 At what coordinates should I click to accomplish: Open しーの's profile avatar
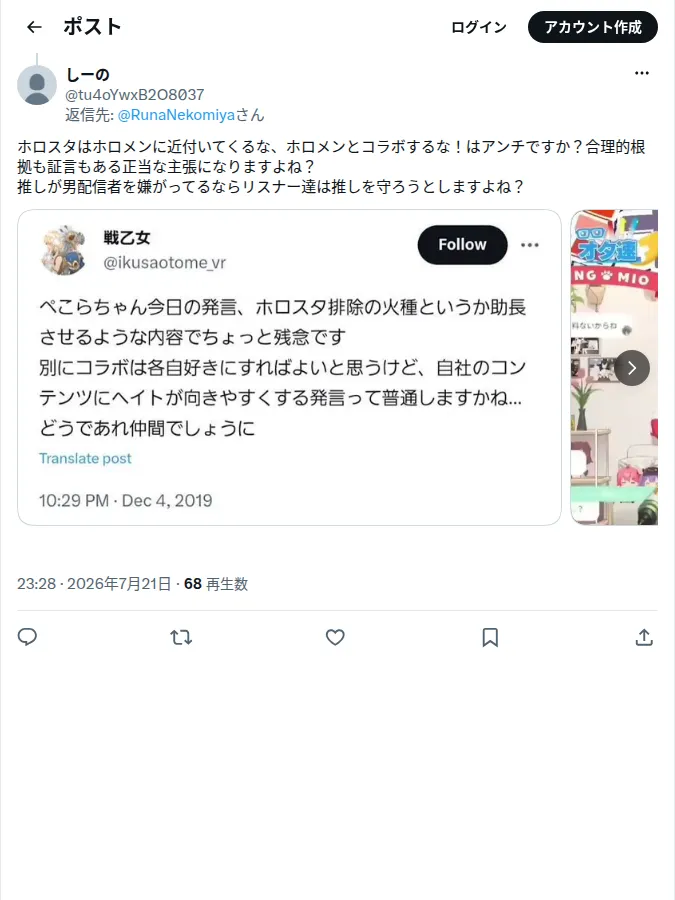point(37,85)
